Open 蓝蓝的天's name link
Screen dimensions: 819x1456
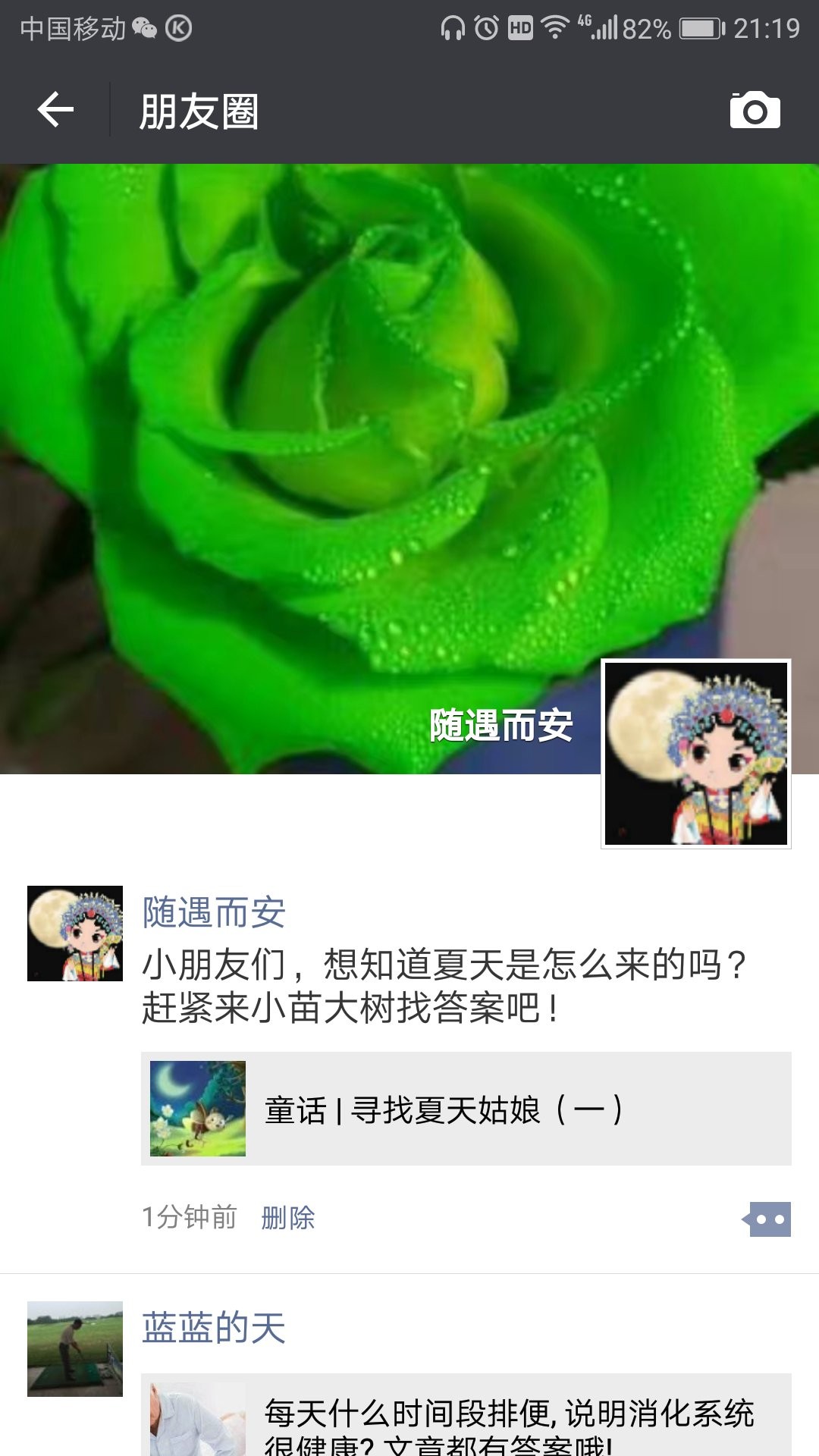tap(214, 1328)
